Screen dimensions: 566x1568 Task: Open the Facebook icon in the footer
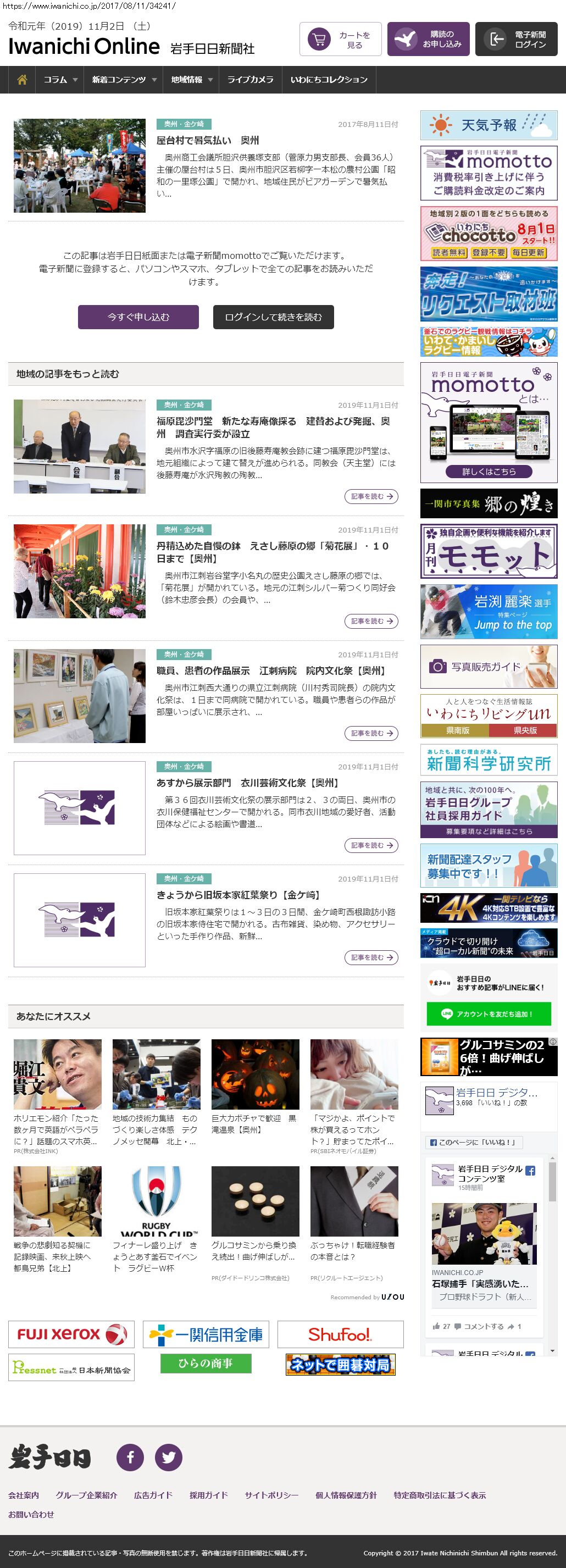(130, 1457)
